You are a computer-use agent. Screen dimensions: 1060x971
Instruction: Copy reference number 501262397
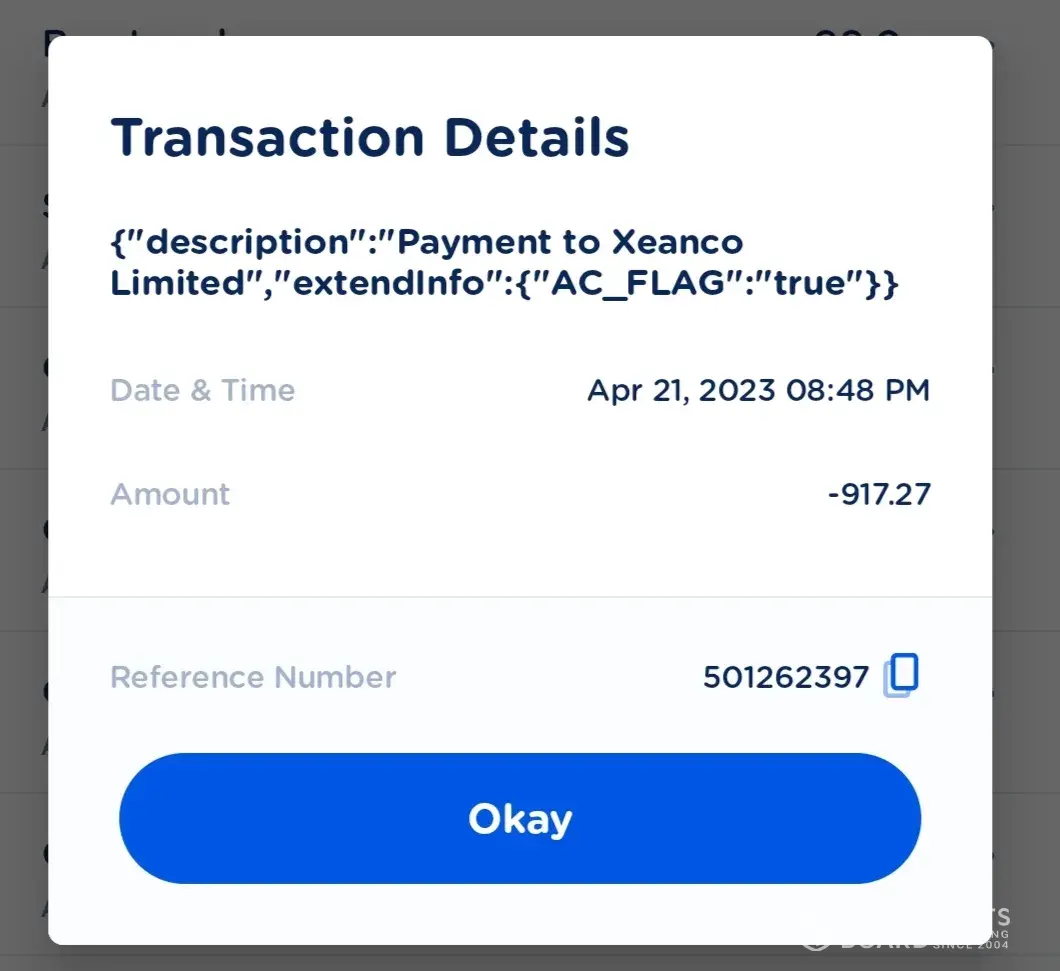[x=902, y=675]
